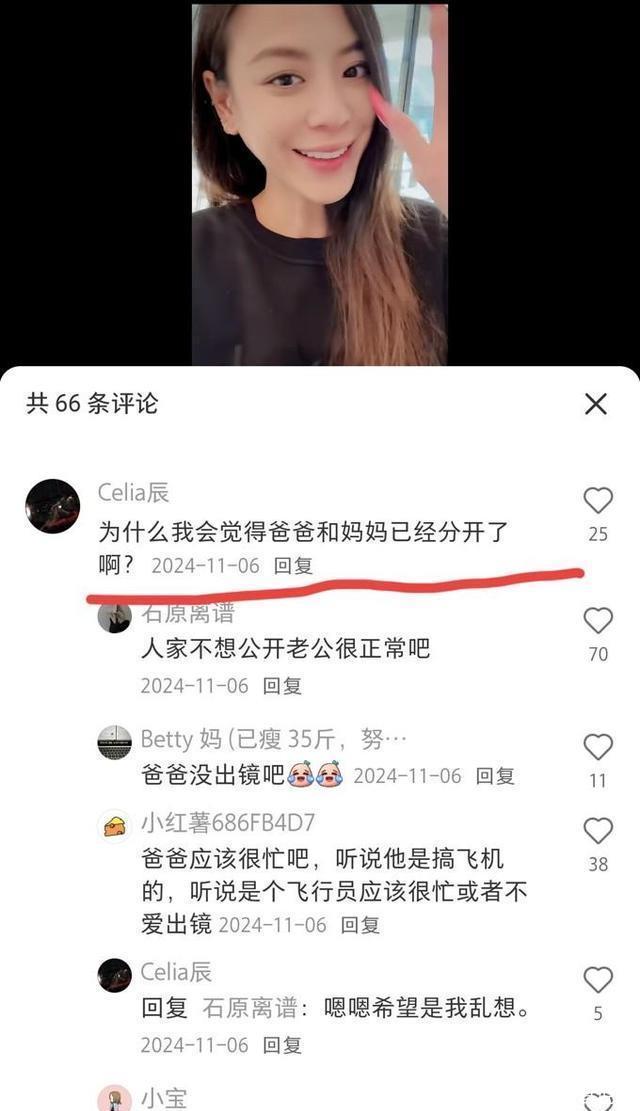Open 小红薯686FB4D7's profile avatar
Viewport: 640px width, 1111px height.
[114, 826]
